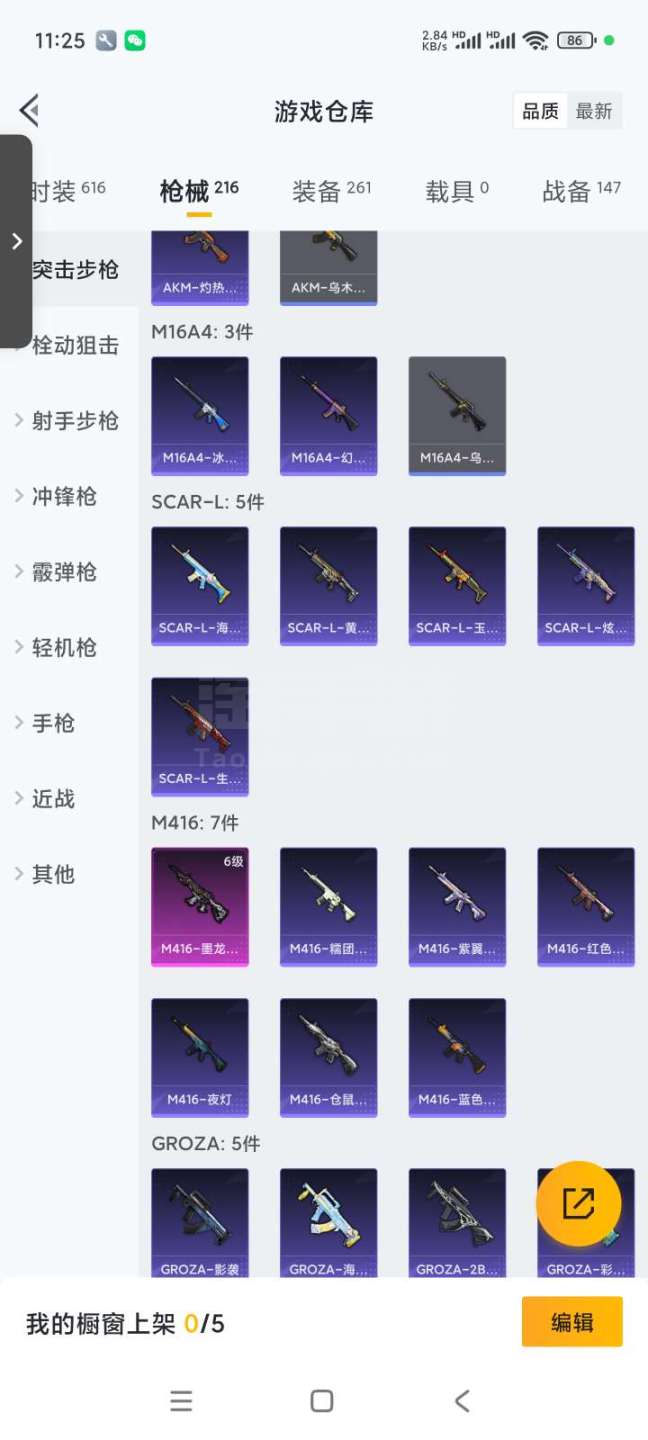Select the 轻机枪 category
648x1440 pixels.
(64, 648)
